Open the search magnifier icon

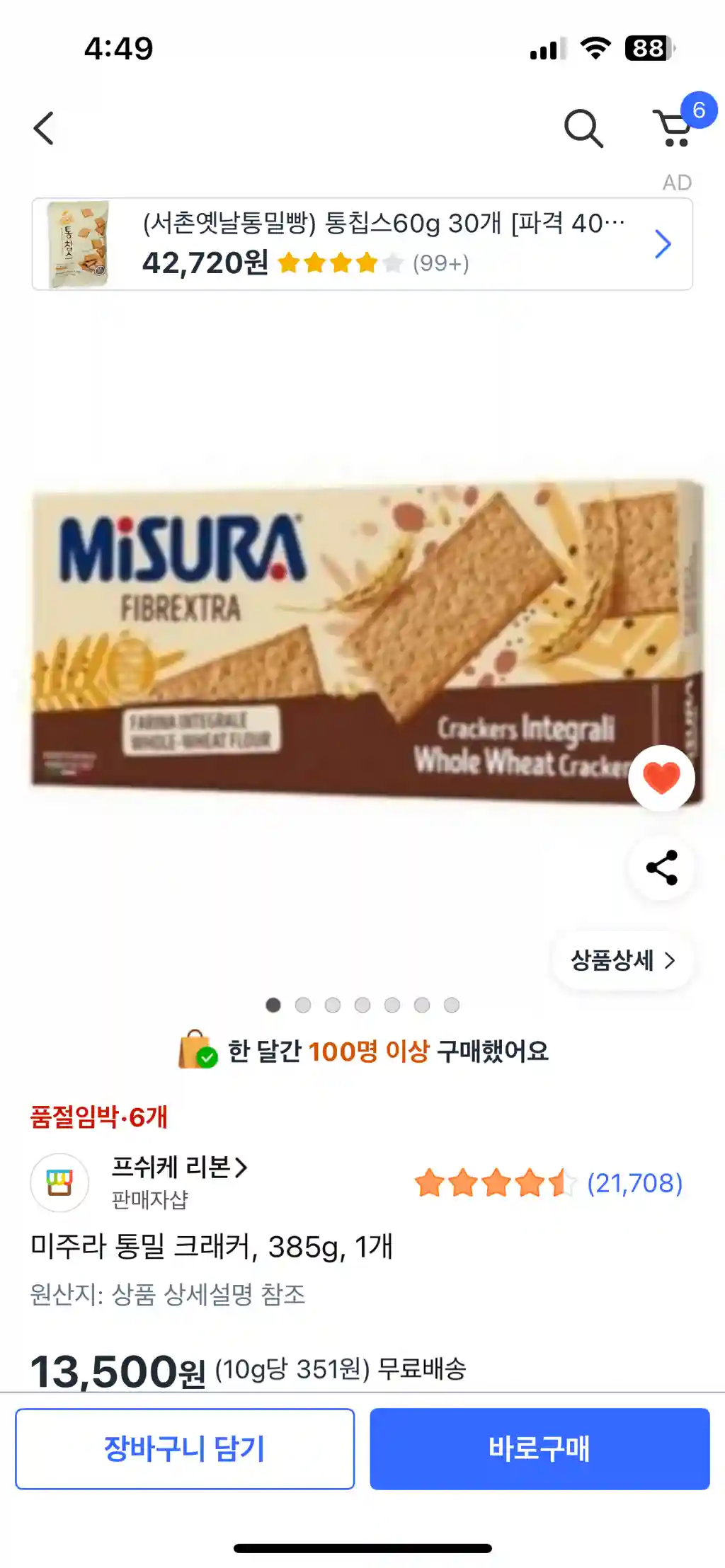(583, 129)
